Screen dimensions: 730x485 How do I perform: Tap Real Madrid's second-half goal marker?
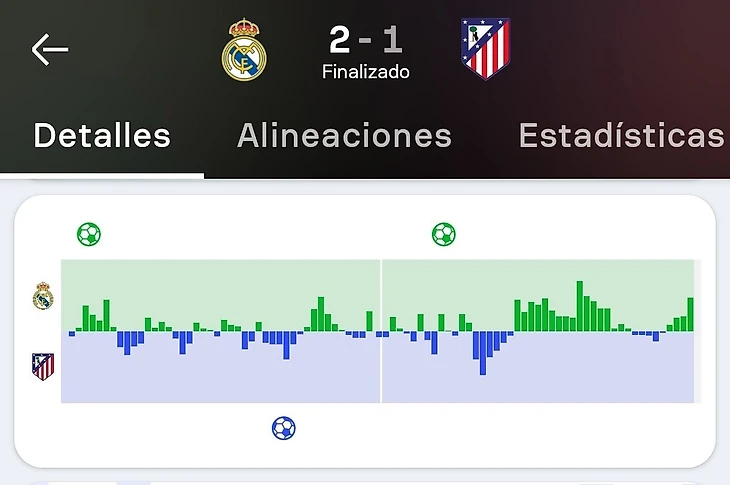(x=443, y=235)
